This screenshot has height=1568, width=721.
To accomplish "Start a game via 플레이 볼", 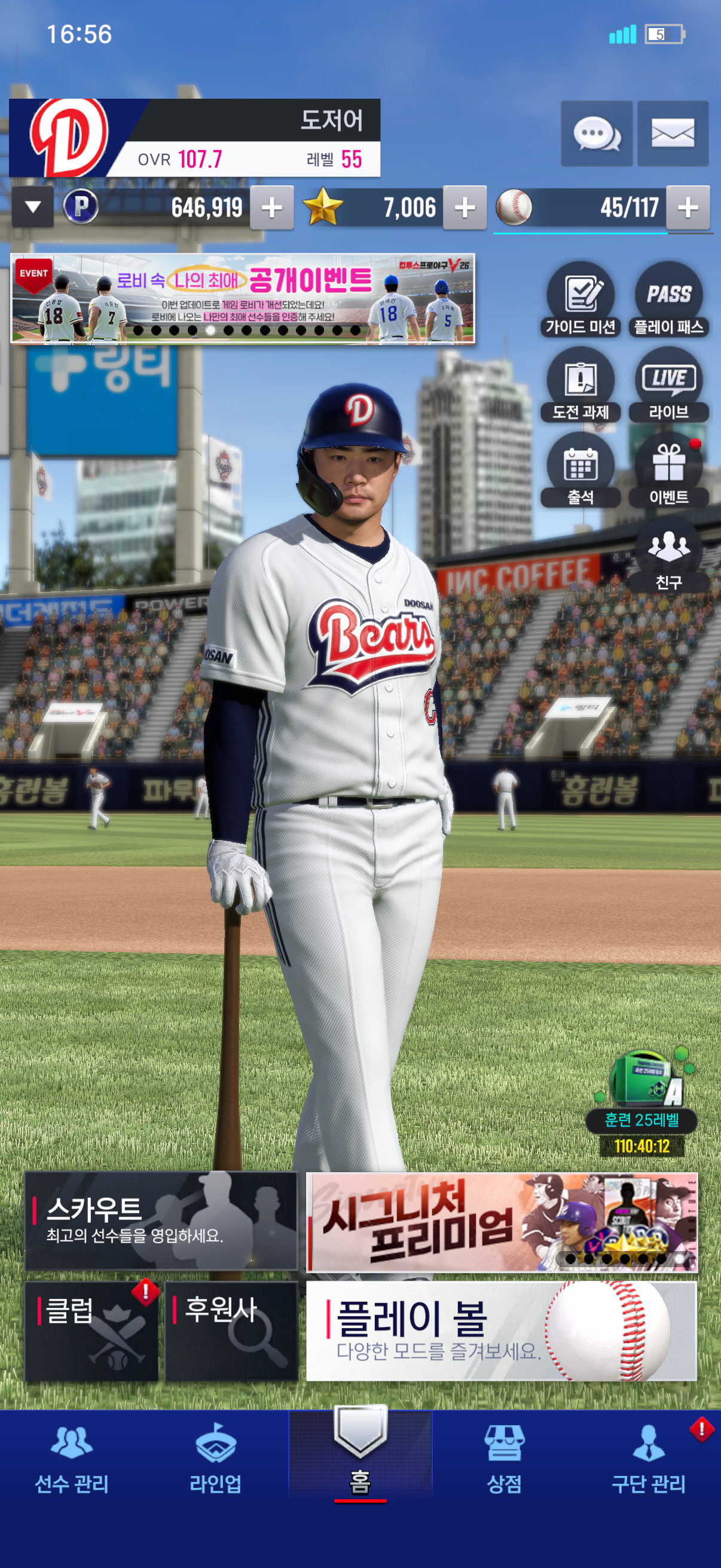I will pyautogui.click(x=502, y=1331).
